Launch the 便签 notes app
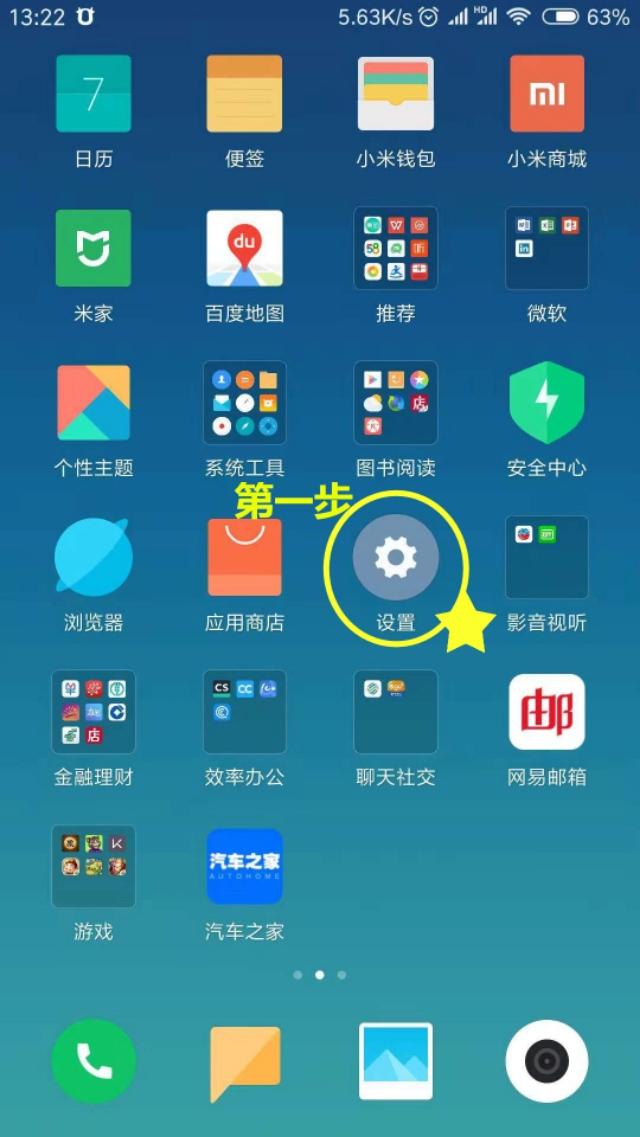The width and height of the screenshot is (640, 1137). [x=244, y=93]
